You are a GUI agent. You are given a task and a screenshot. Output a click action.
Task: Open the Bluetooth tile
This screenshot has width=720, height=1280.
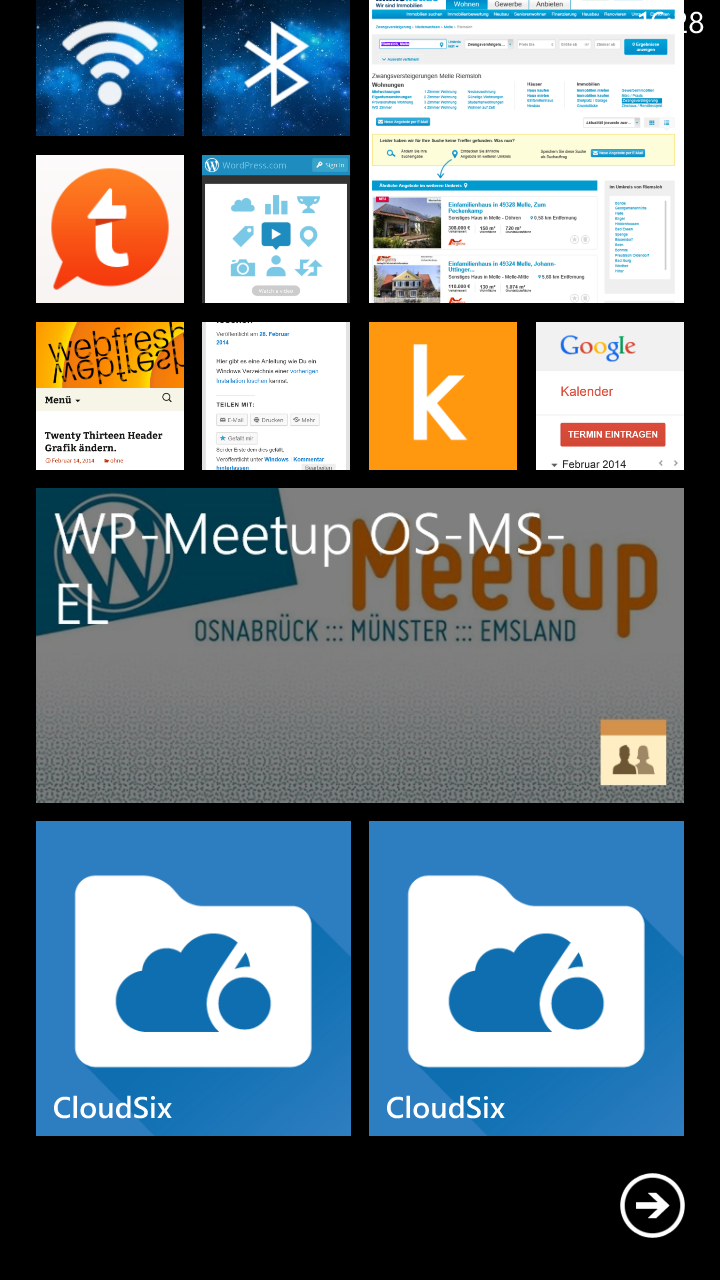tap(276, 67)
